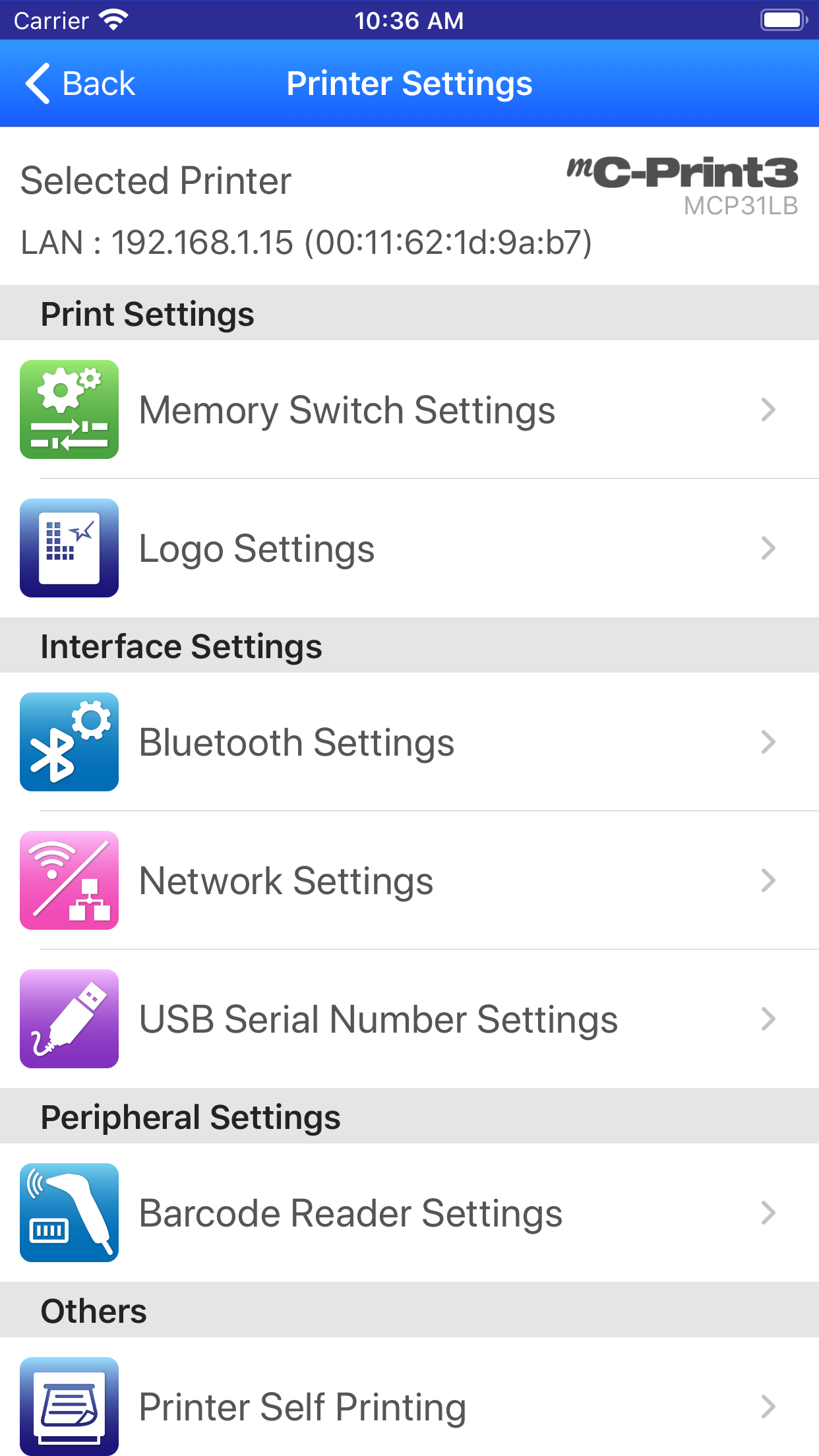Image resolution: width=819 pixels, height=1456 pixels.
Task: Tap the Barcode Reader Settings scanner icon
Action: pos(69,1212)
